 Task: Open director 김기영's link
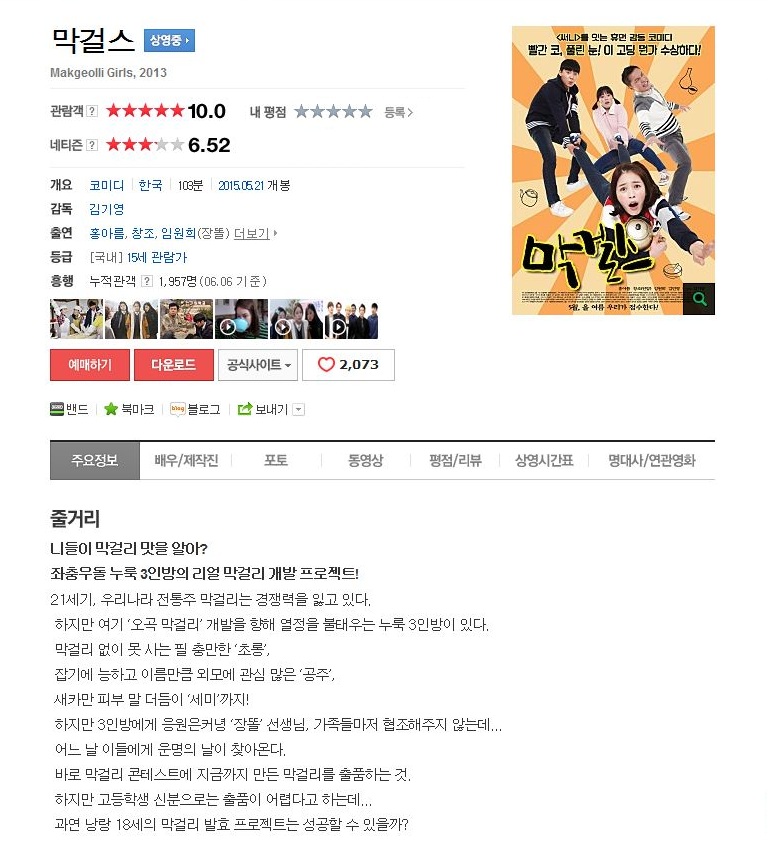pyautogui.click(x=106, y=209)
